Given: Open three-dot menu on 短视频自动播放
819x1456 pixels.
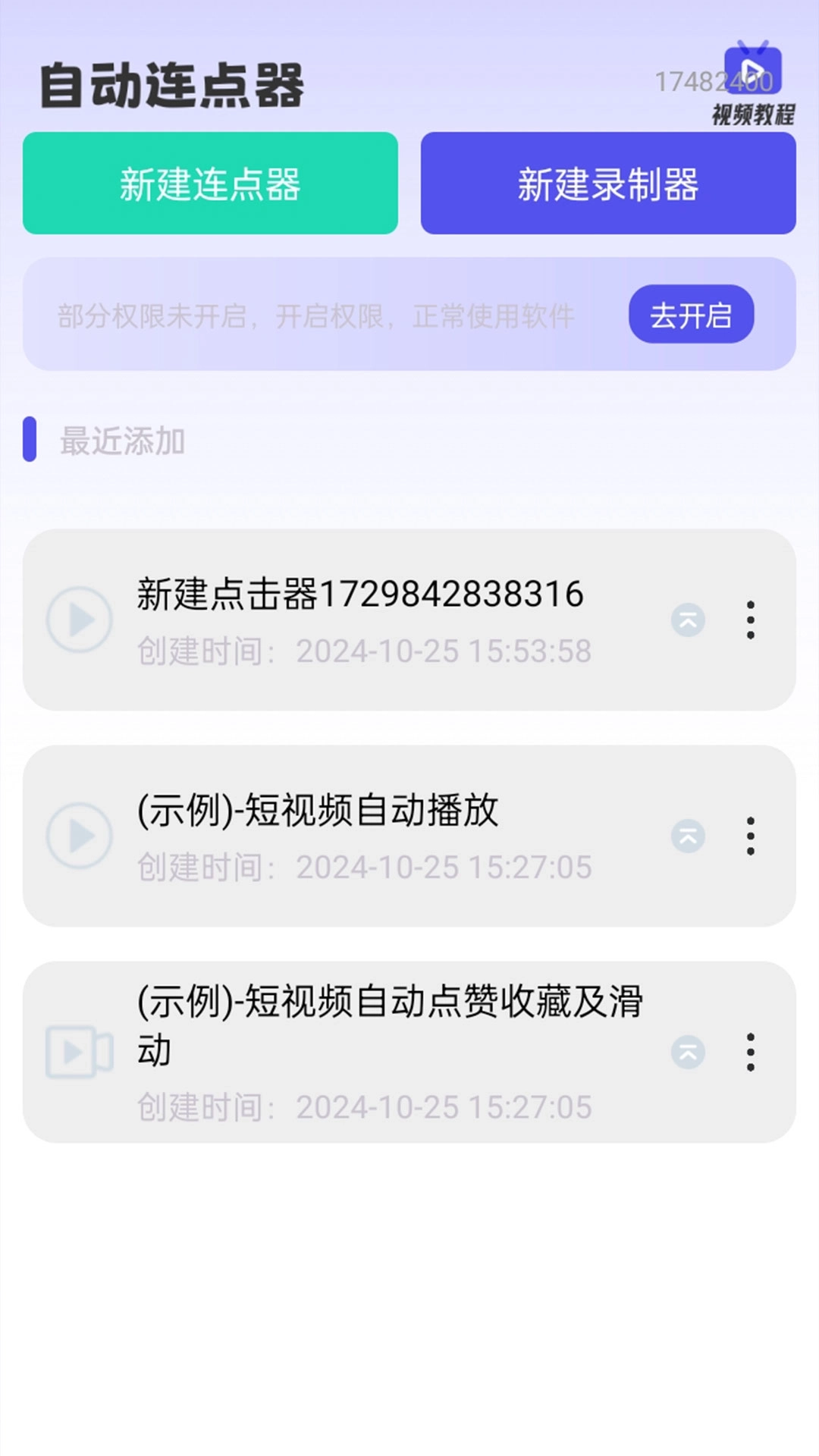Looking at the screenshot, I should click(751, 836).
